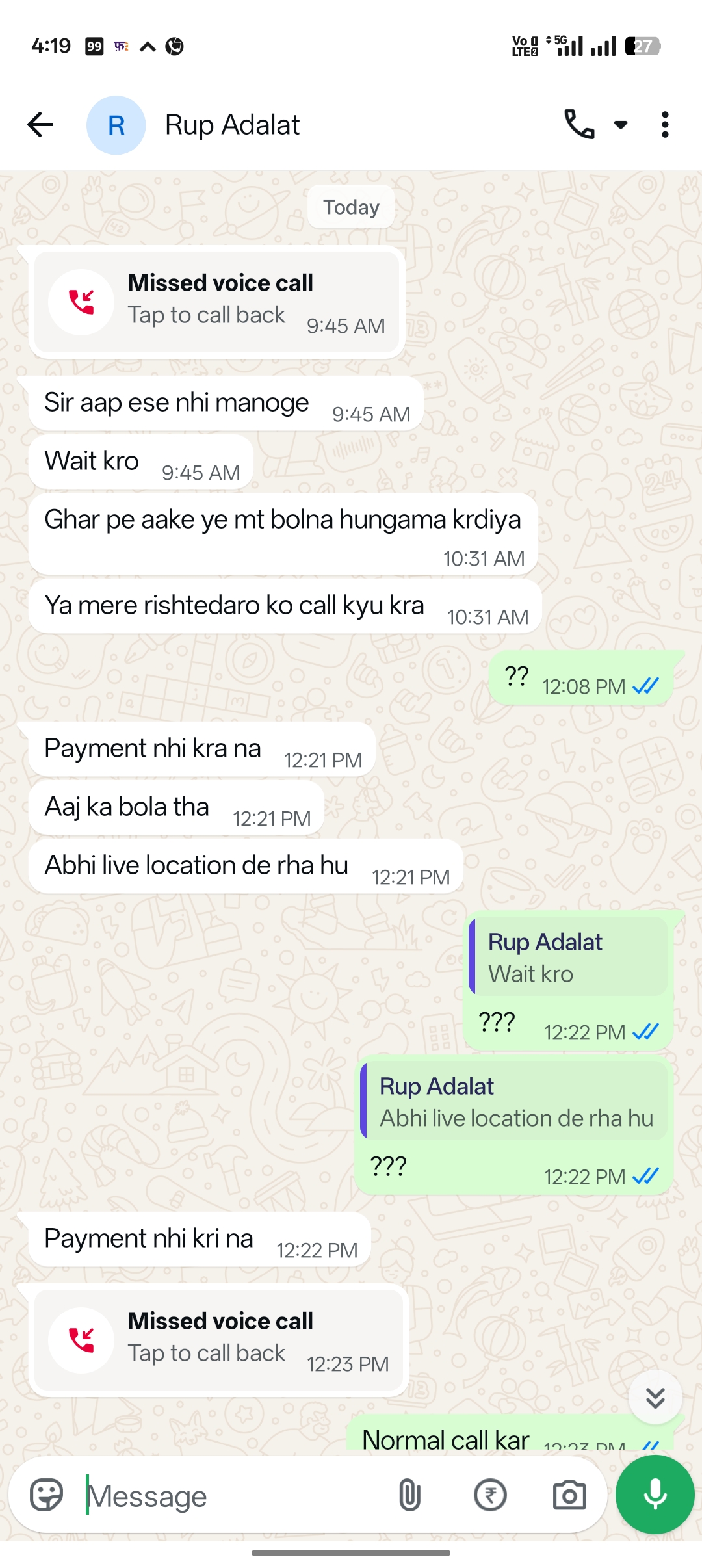Call back the 12:23 PM missed voice call
Image resolution: width=702 pixels, height=1568 pixels.
(x=216, y=1340)
